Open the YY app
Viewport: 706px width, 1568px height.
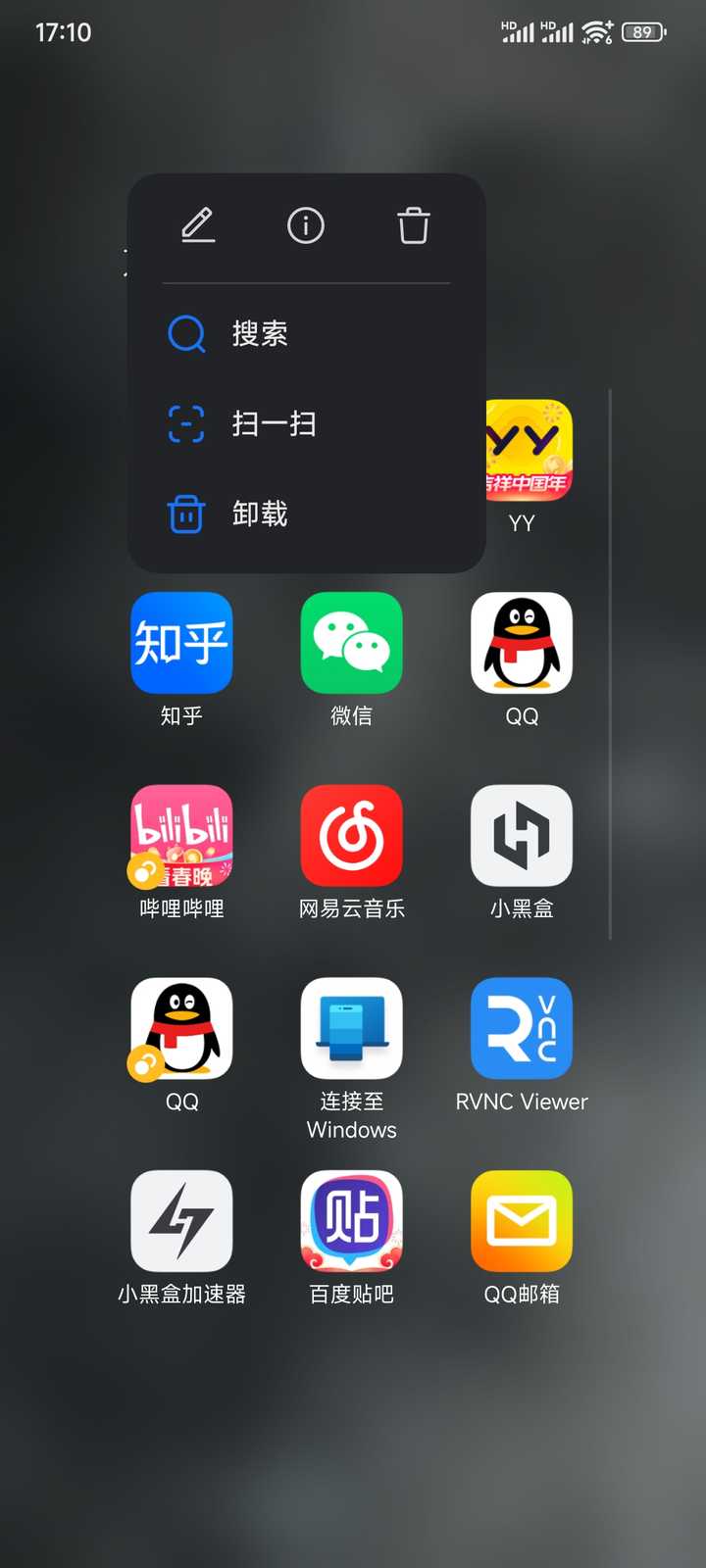[529, 451]
